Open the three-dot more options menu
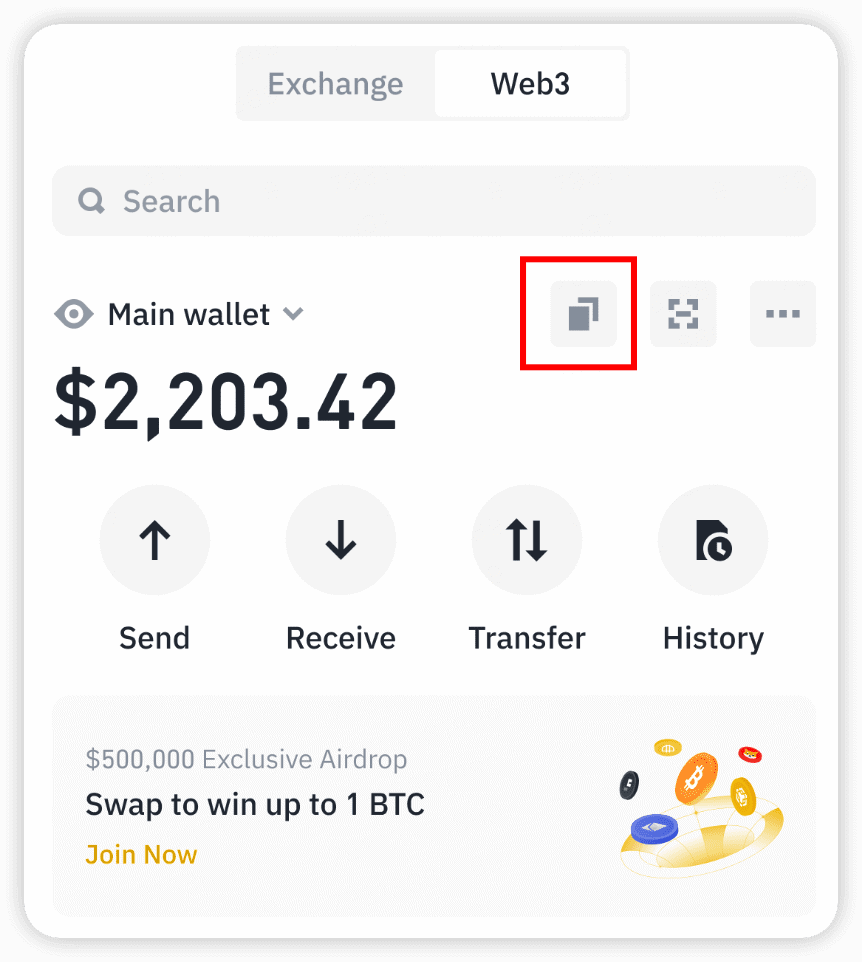Viewport: 862px width, 962px height. (x=782, y=314)
